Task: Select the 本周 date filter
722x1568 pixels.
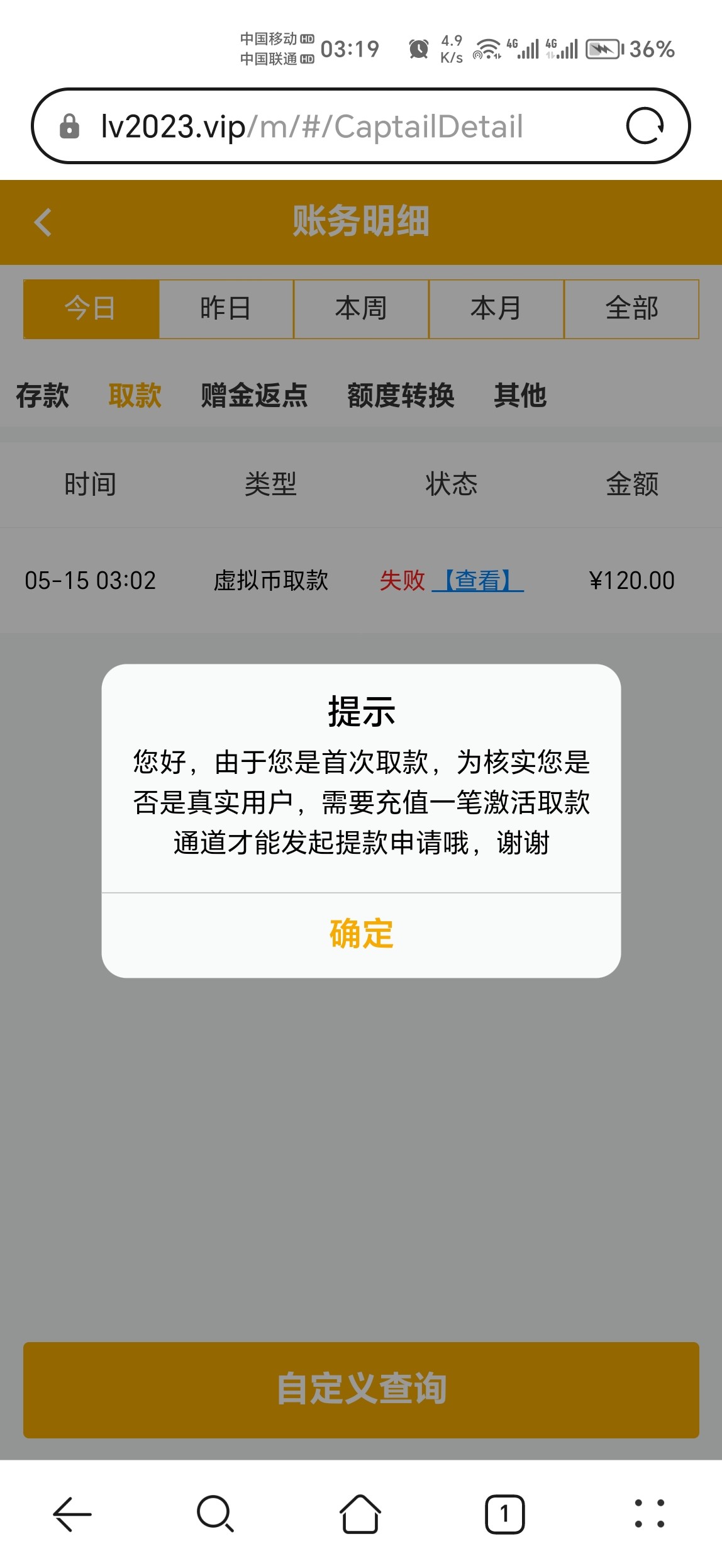Action: (x=361, y=309)
